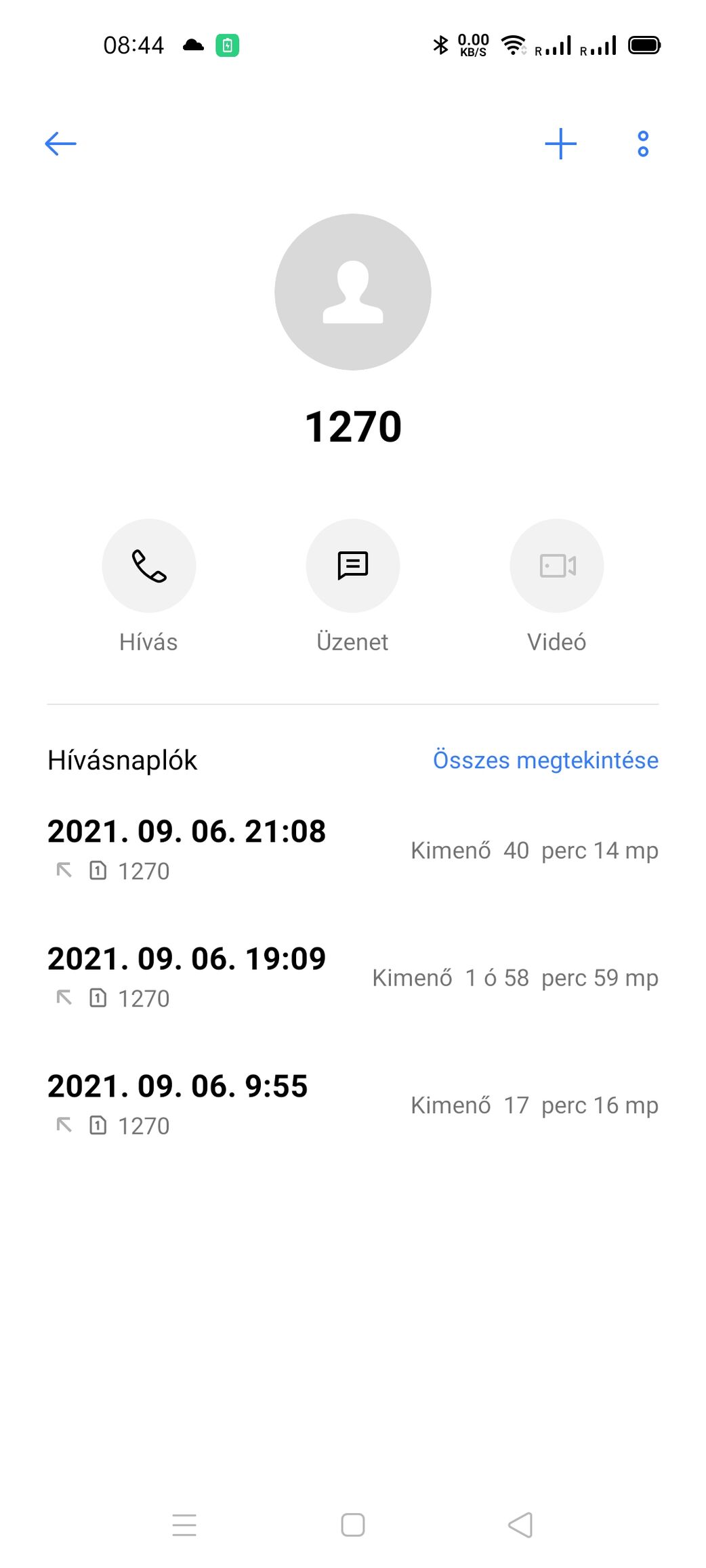Open recent apps from navigation bar
The height and width of the screenshot is (1568, 706).
(184, 1525)
